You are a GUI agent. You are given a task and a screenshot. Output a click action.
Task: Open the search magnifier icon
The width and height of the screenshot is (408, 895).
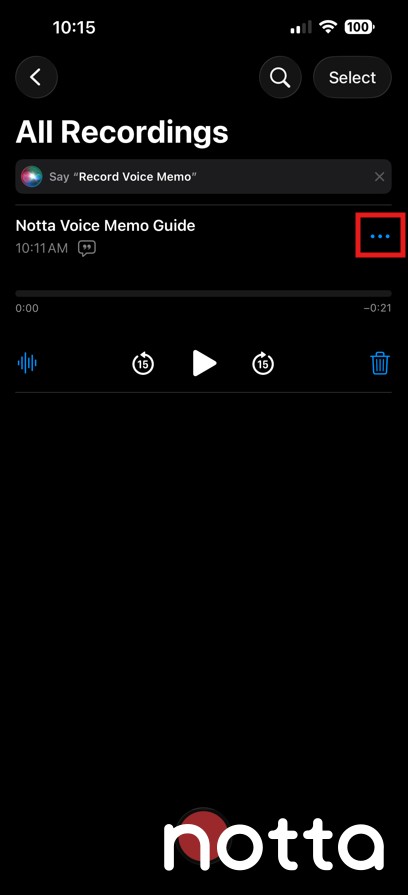point(280,77)
